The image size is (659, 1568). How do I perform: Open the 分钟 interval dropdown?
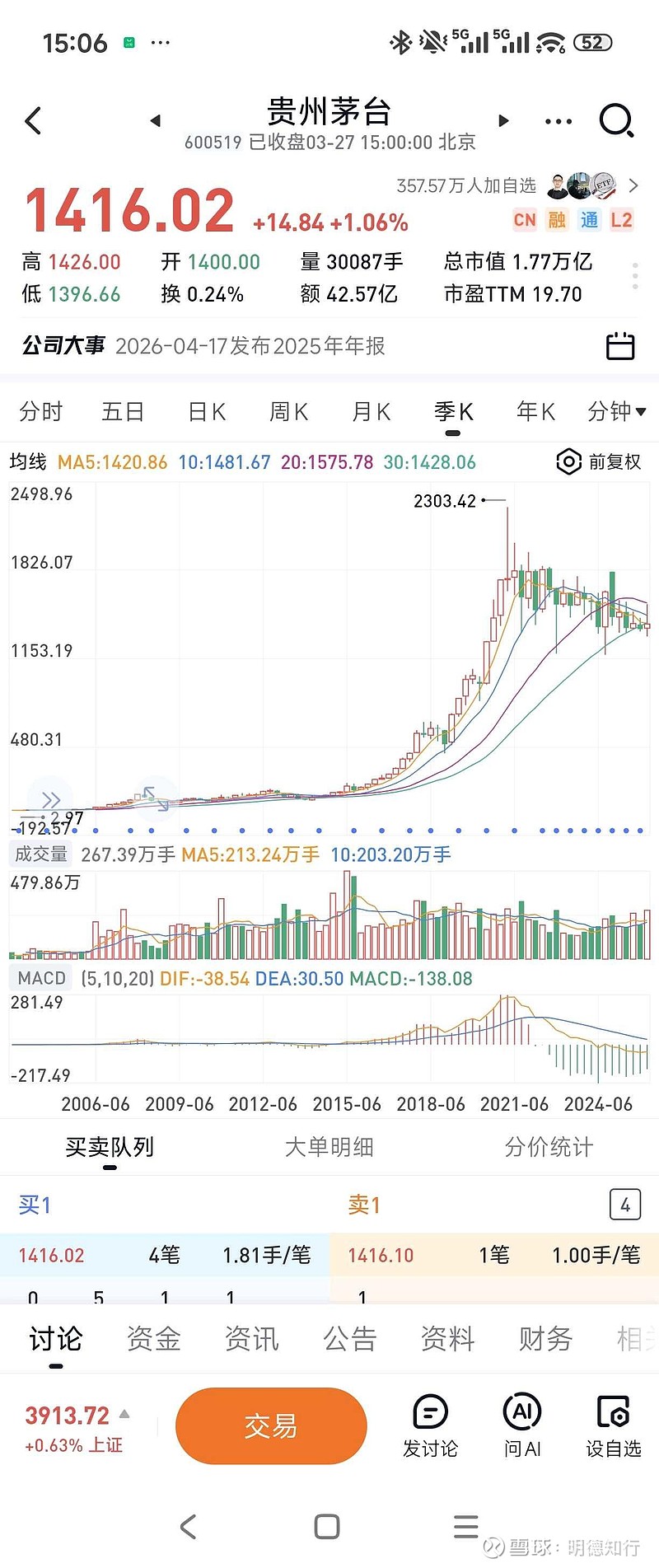(616, 411)
